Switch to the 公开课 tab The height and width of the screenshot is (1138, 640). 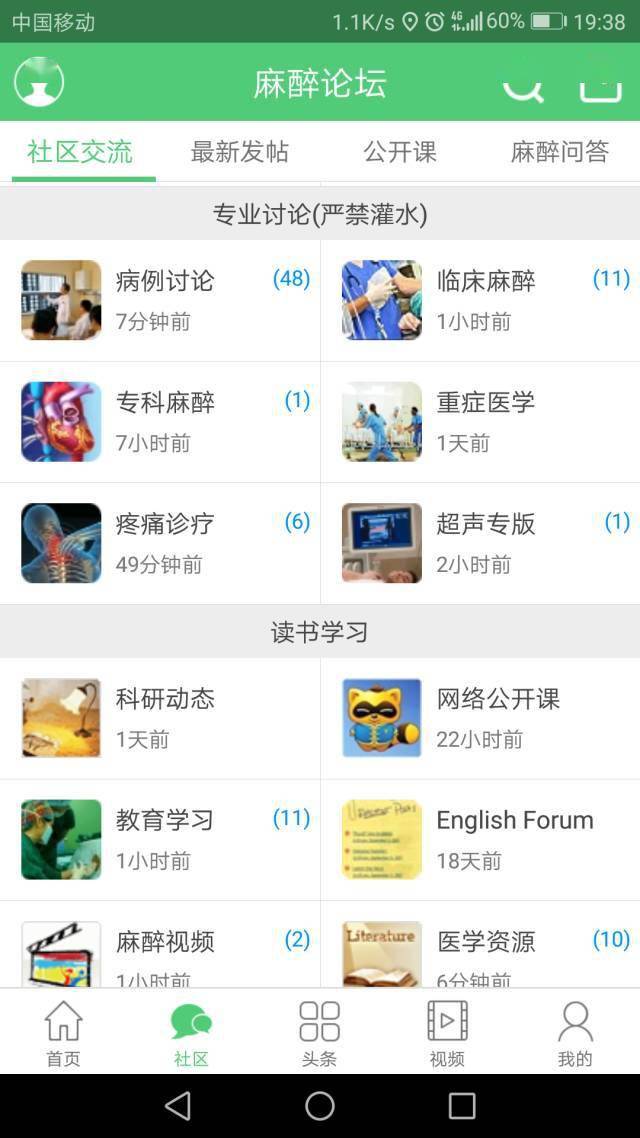pyautogui.click(x=400, y=152)
